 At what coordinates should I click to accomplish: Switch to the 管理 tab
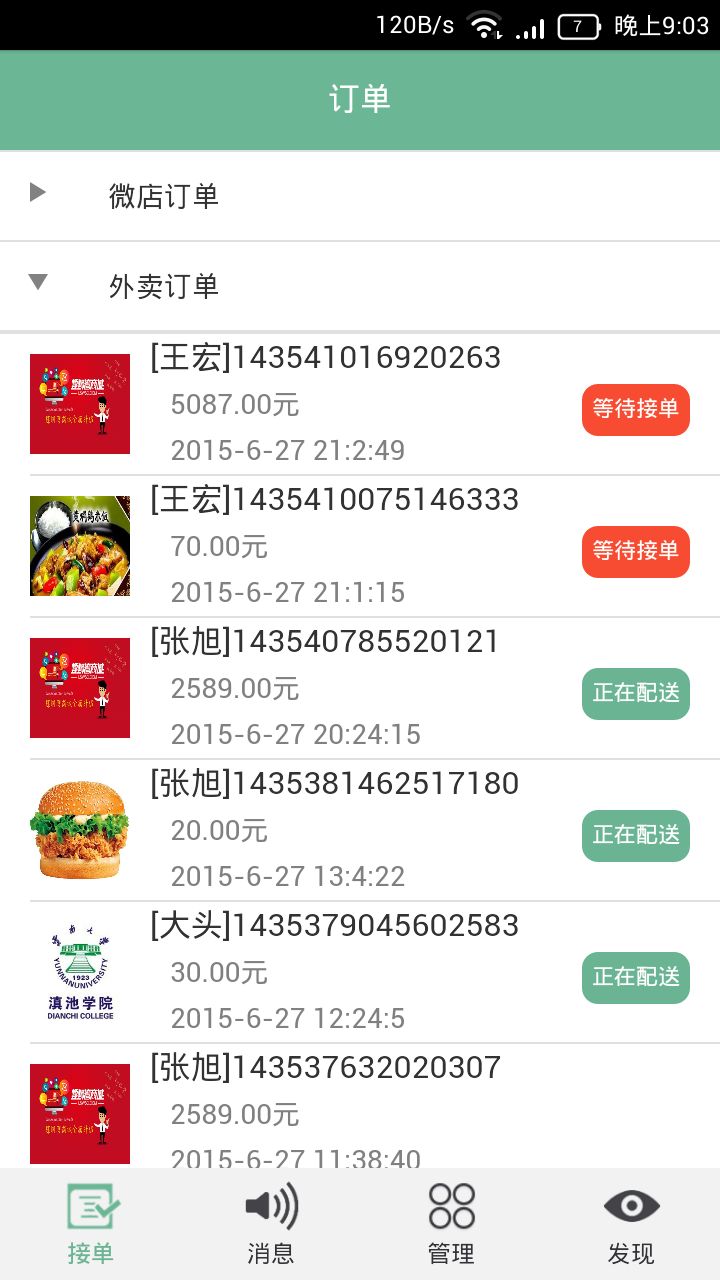pos(450,1220)
